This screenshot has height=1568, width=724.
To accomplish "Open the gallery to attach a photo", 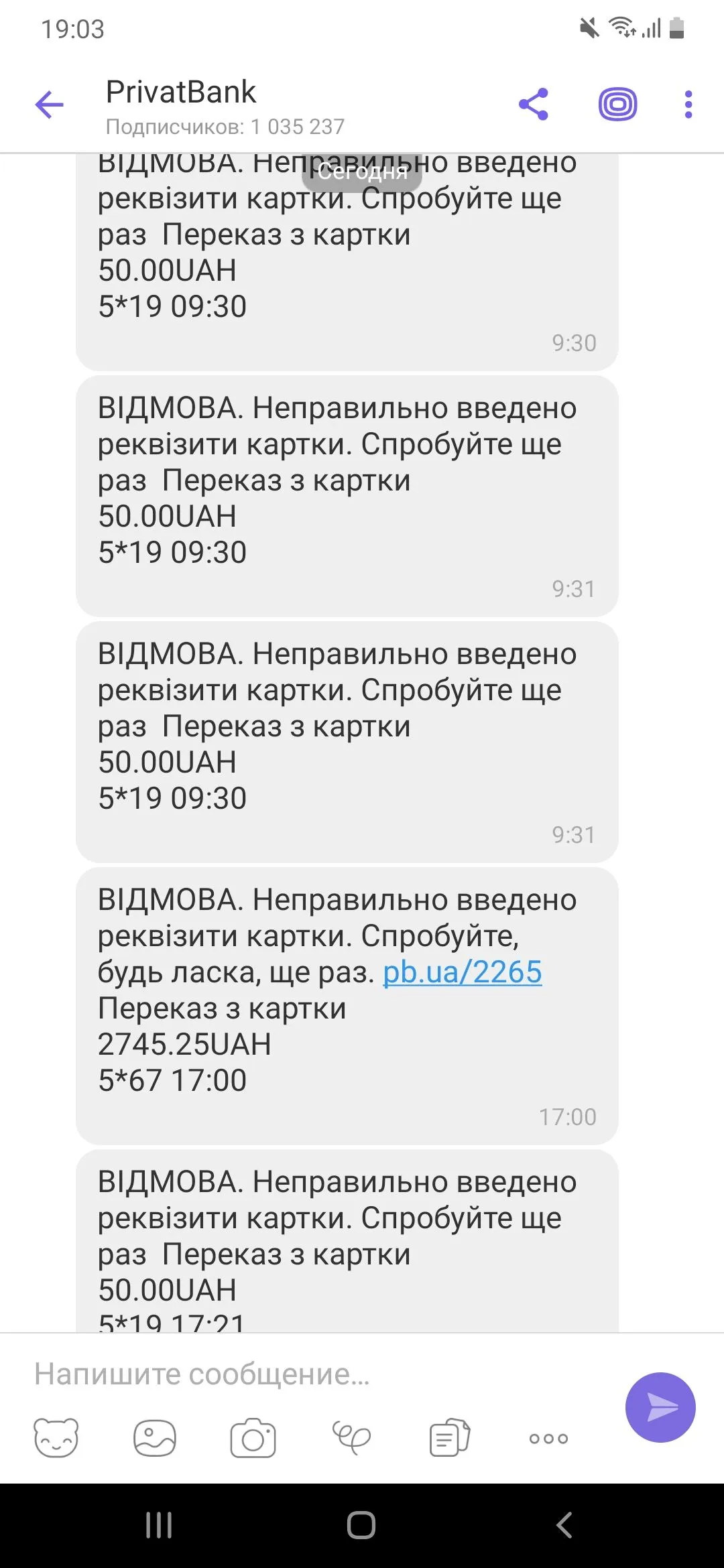I will click(x=155, y=1437).
